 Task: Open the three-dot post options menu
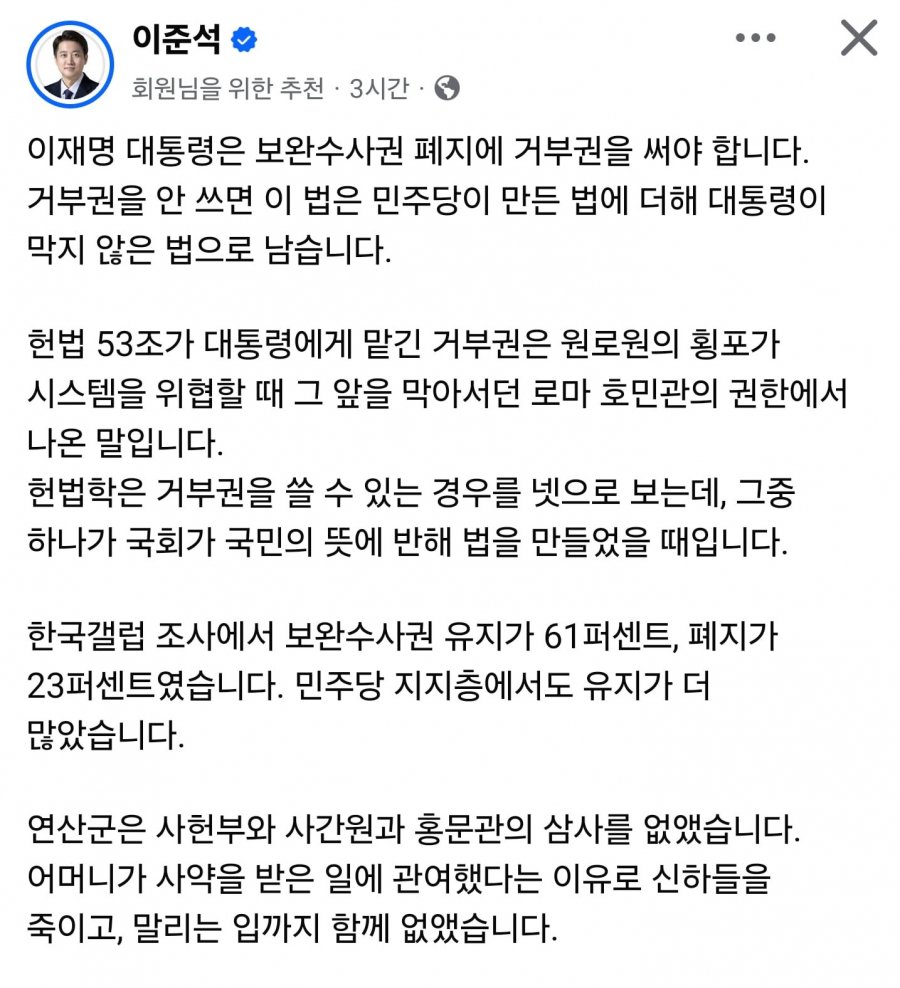756,38
